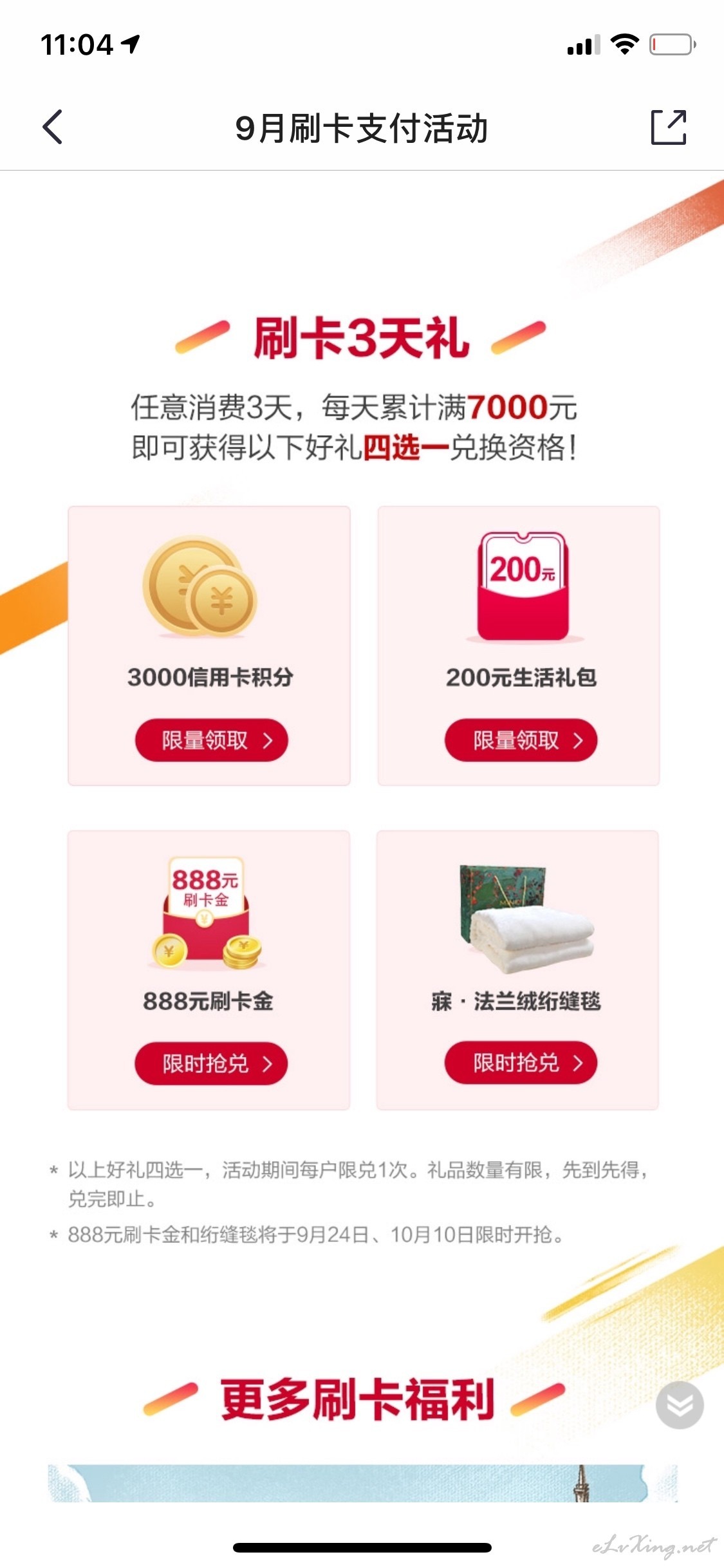Open the share icon in the title bar
This screenshot has width=724, height=1568.
point(669,127)
